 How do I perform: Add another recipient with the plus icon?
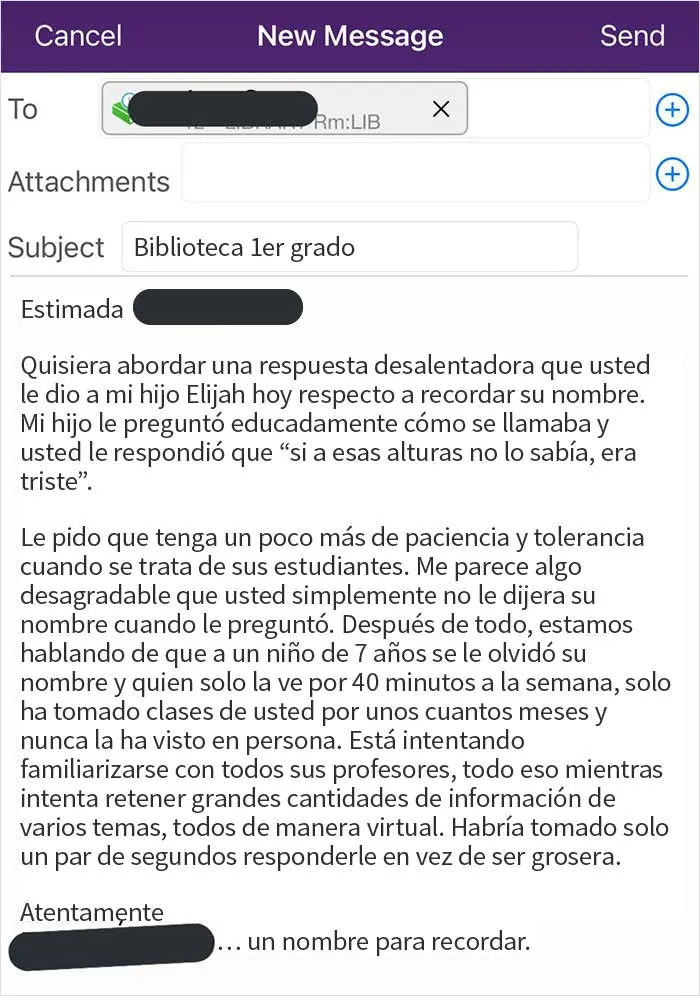coord(672,110)
